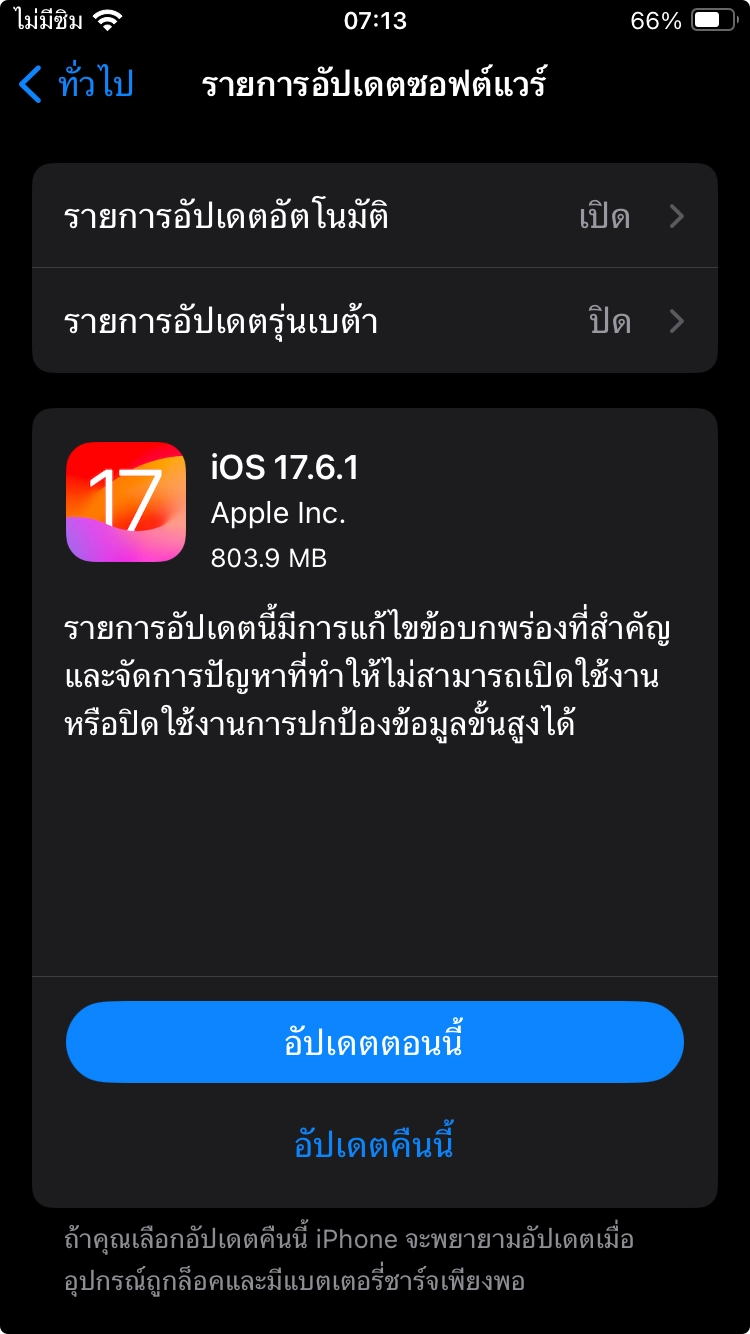Viewport: 750px width, 1334px height.
Task: Tap the อัปเดตตอนนี้ button
Action: (374, 1042)
